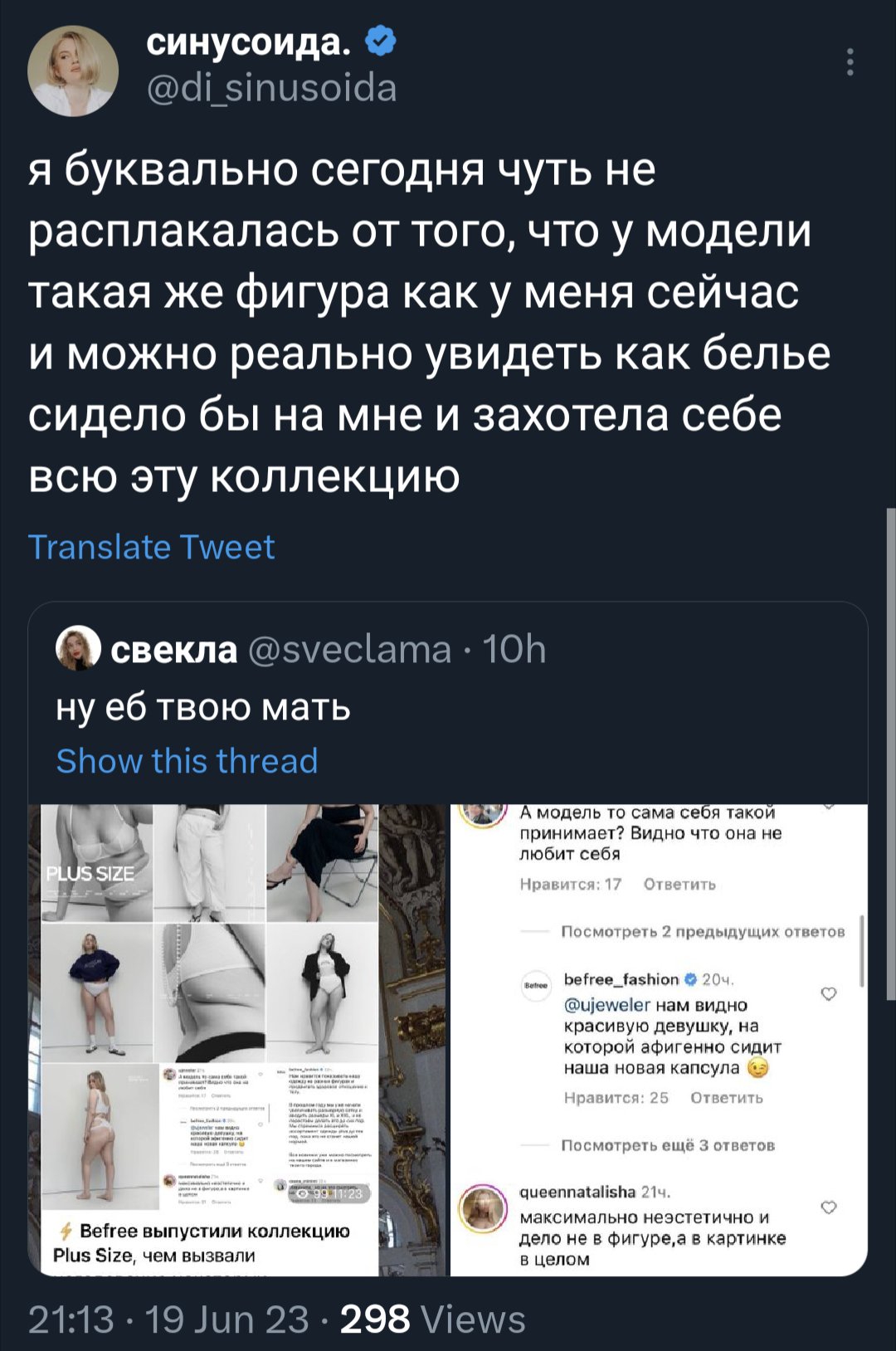The height and width of the screenshot is (1351, 896).
Task: Open the @di_sinusoida username handle
Action: [x=272, y=88]
